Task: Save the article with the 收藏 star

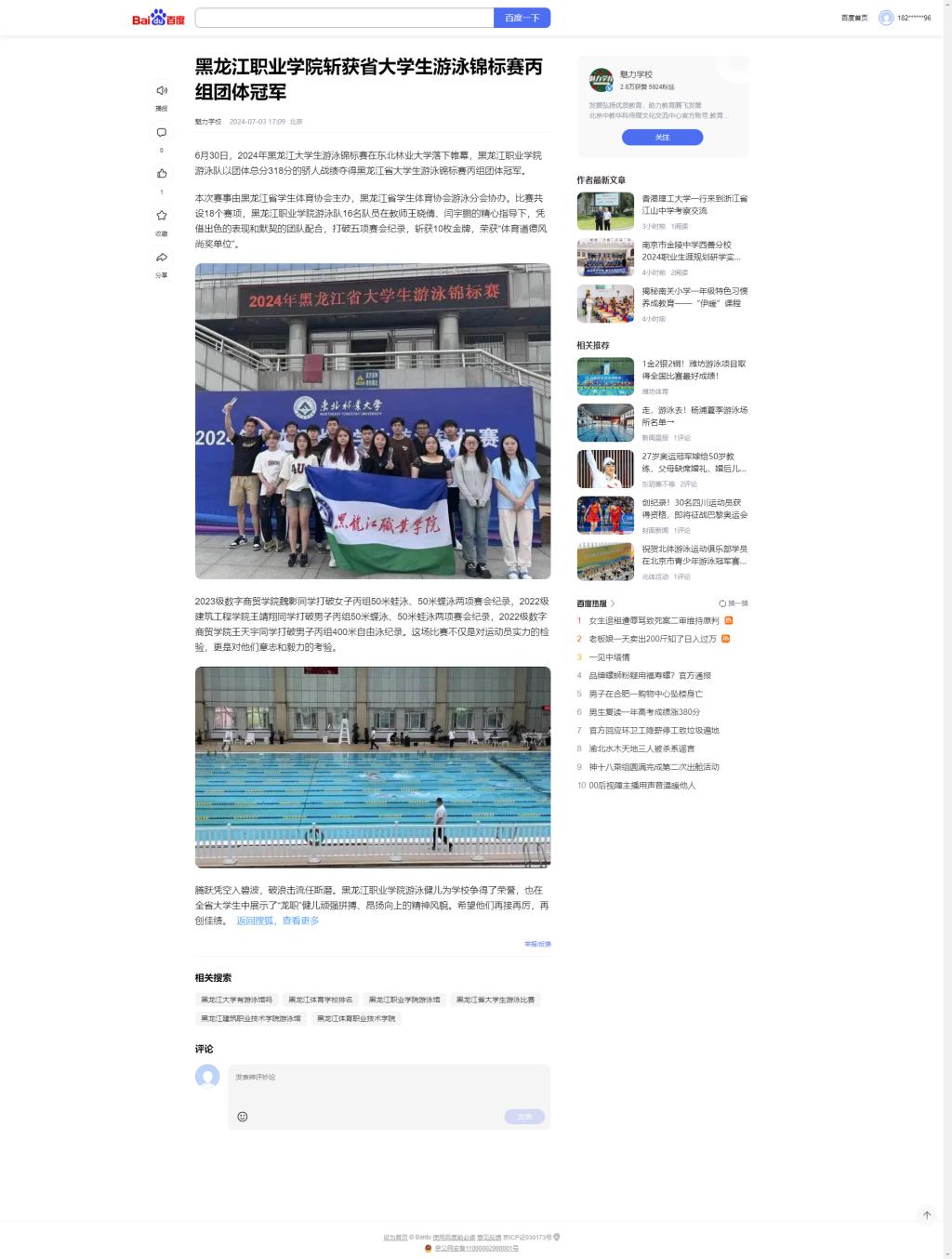Action: coord(161,216)
